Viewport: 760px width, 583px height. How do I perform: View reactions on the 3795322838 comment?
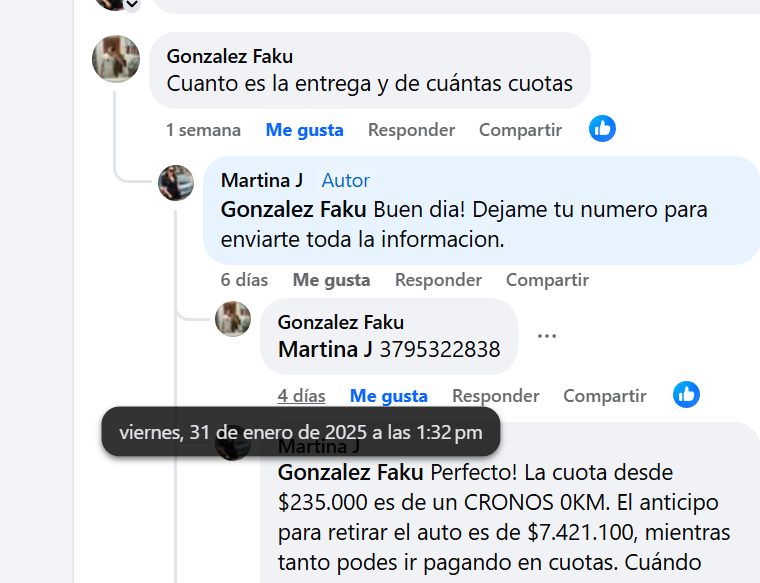click(686, 394)
